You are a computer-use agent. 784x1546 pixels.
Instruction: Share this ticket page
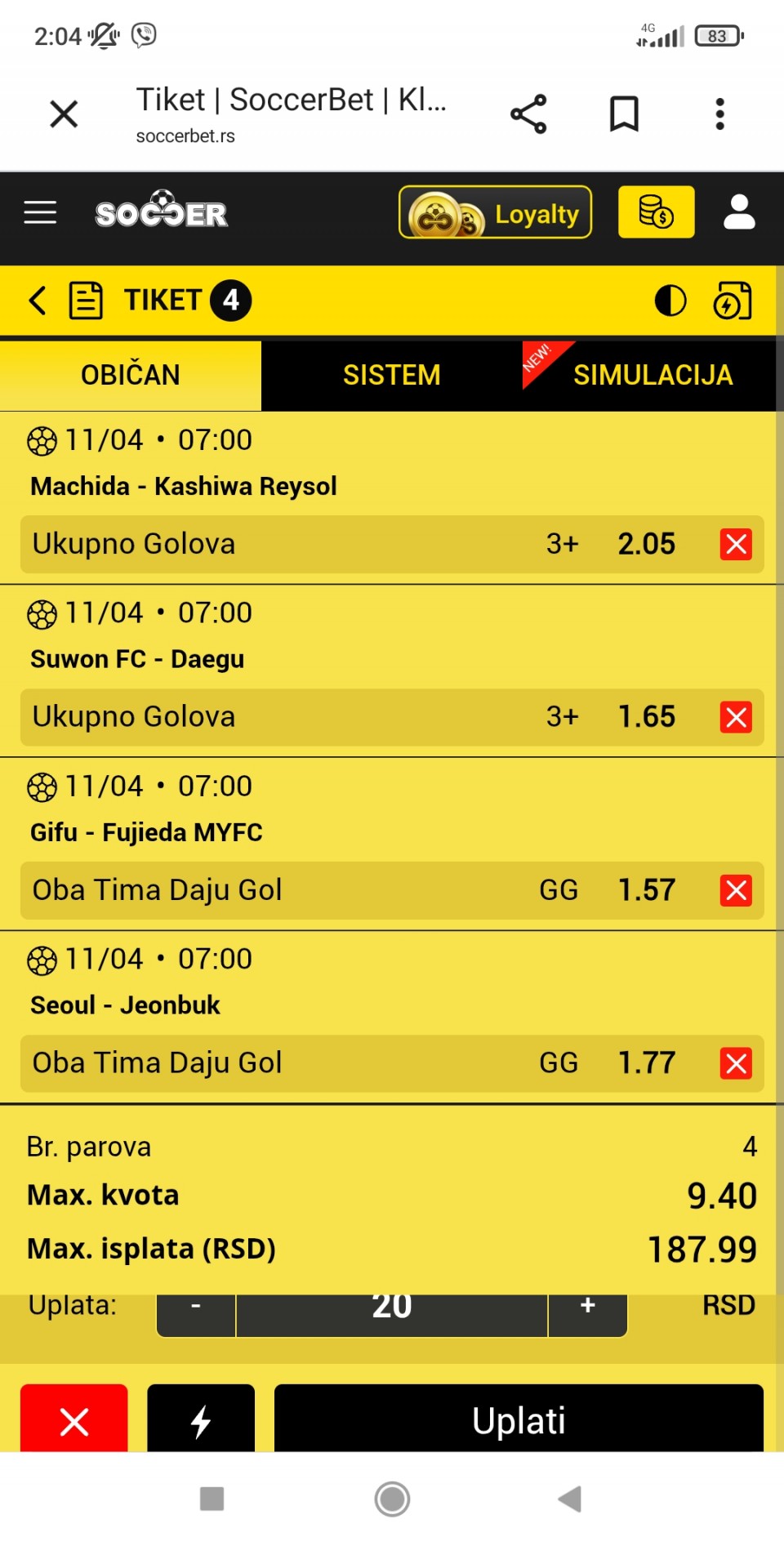(x=528, y=114)
